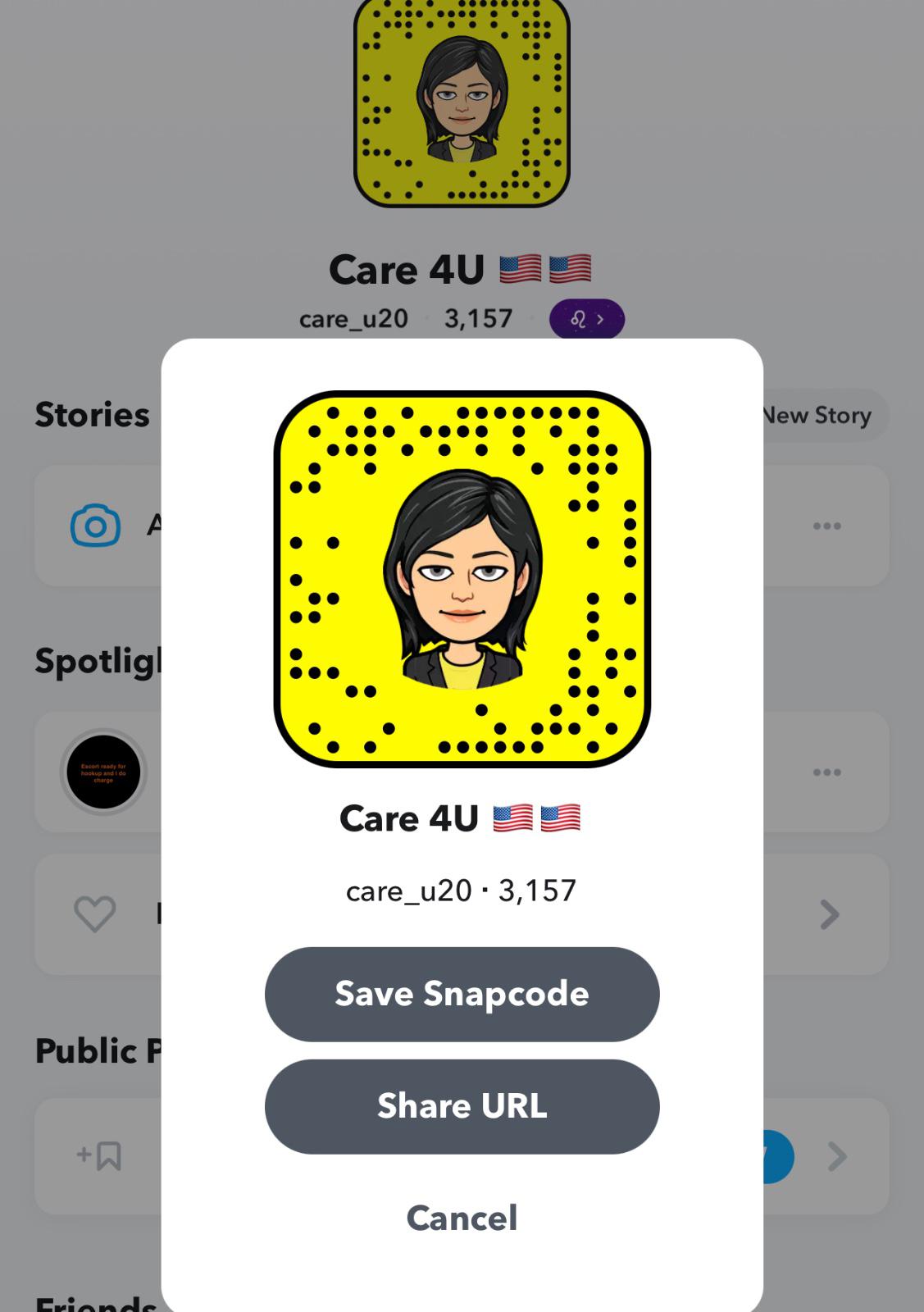Tap the Share URL button
The image size is (924, 1312).
pyautogui.click(x=462, y=1106)
